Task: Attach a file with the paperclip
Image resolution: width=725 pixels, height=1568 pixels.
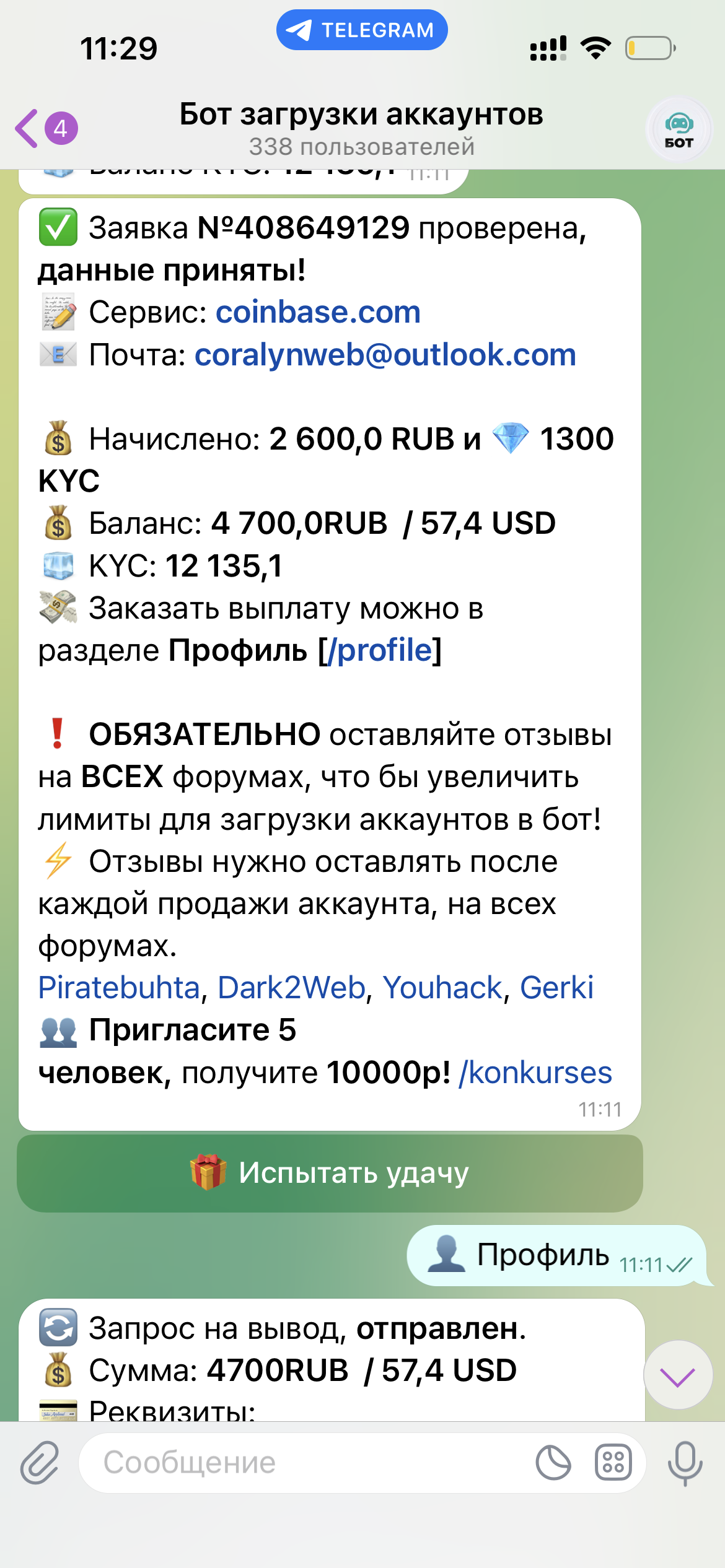Action: tap(40, 1463)
